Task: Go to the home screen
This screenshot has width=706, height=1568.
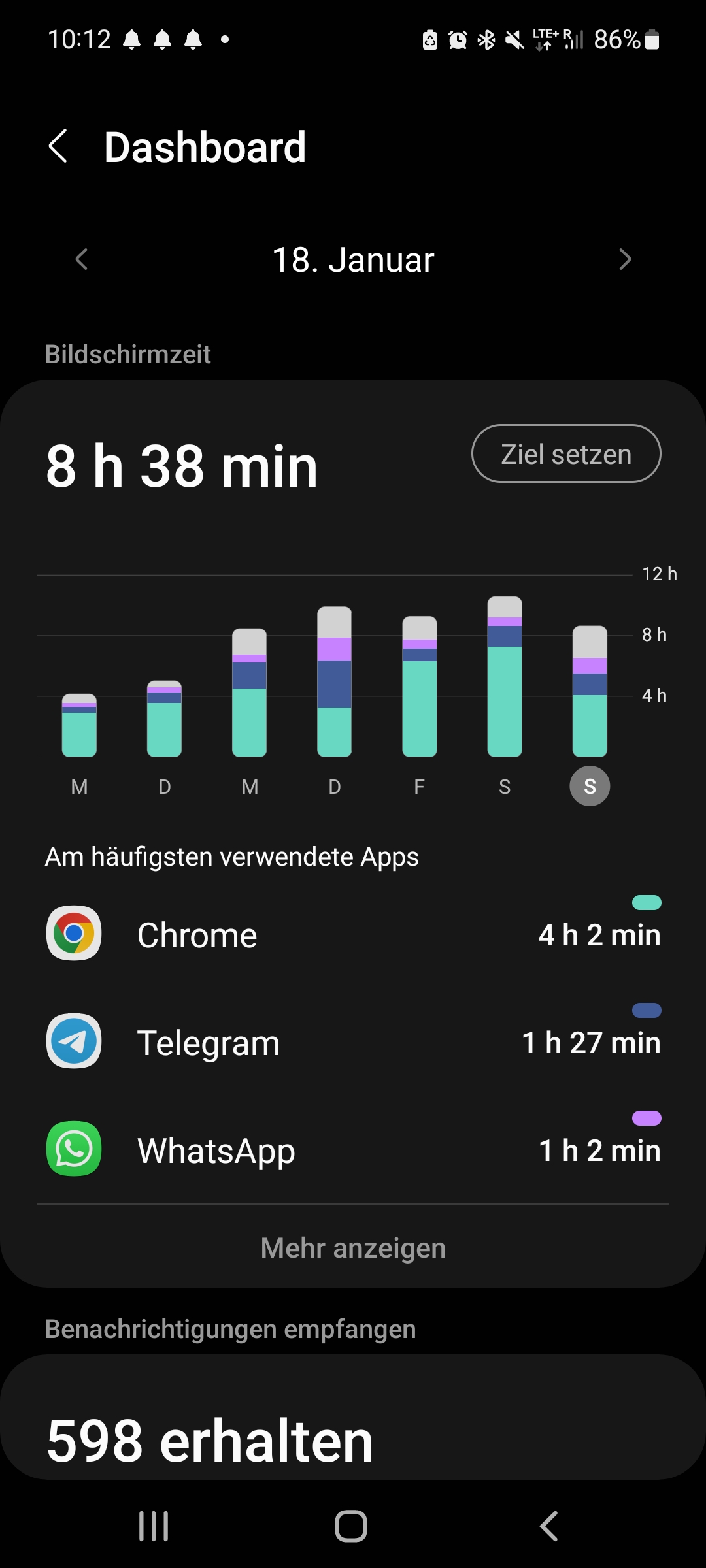Action: (351, 1526)
